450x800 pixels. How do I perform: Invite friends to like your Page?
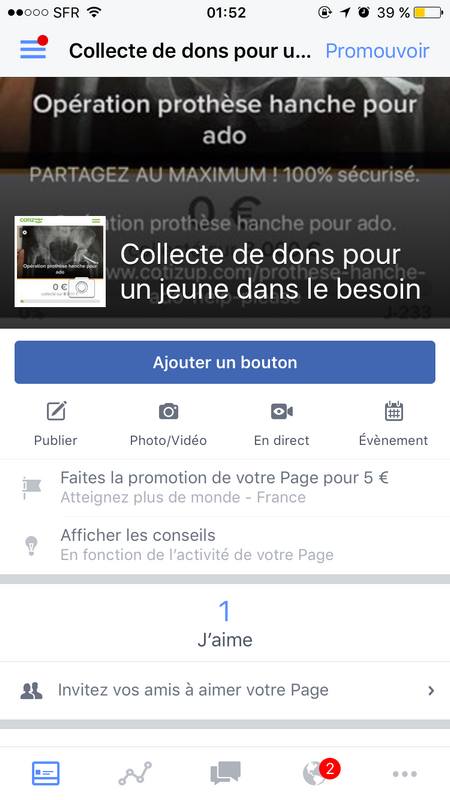point(225,690)
